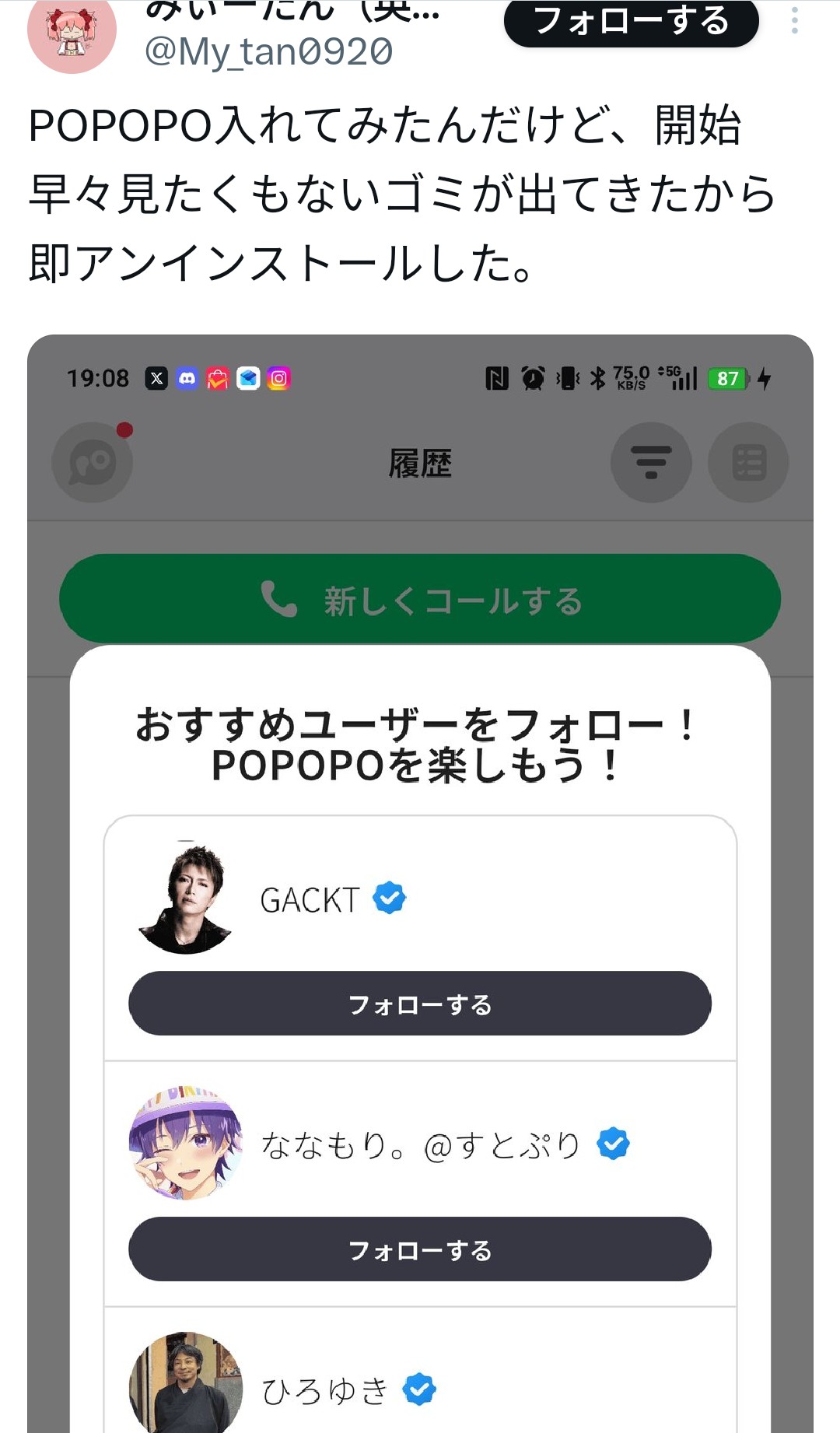Open the attached screenshot image

tap(420, 856)
